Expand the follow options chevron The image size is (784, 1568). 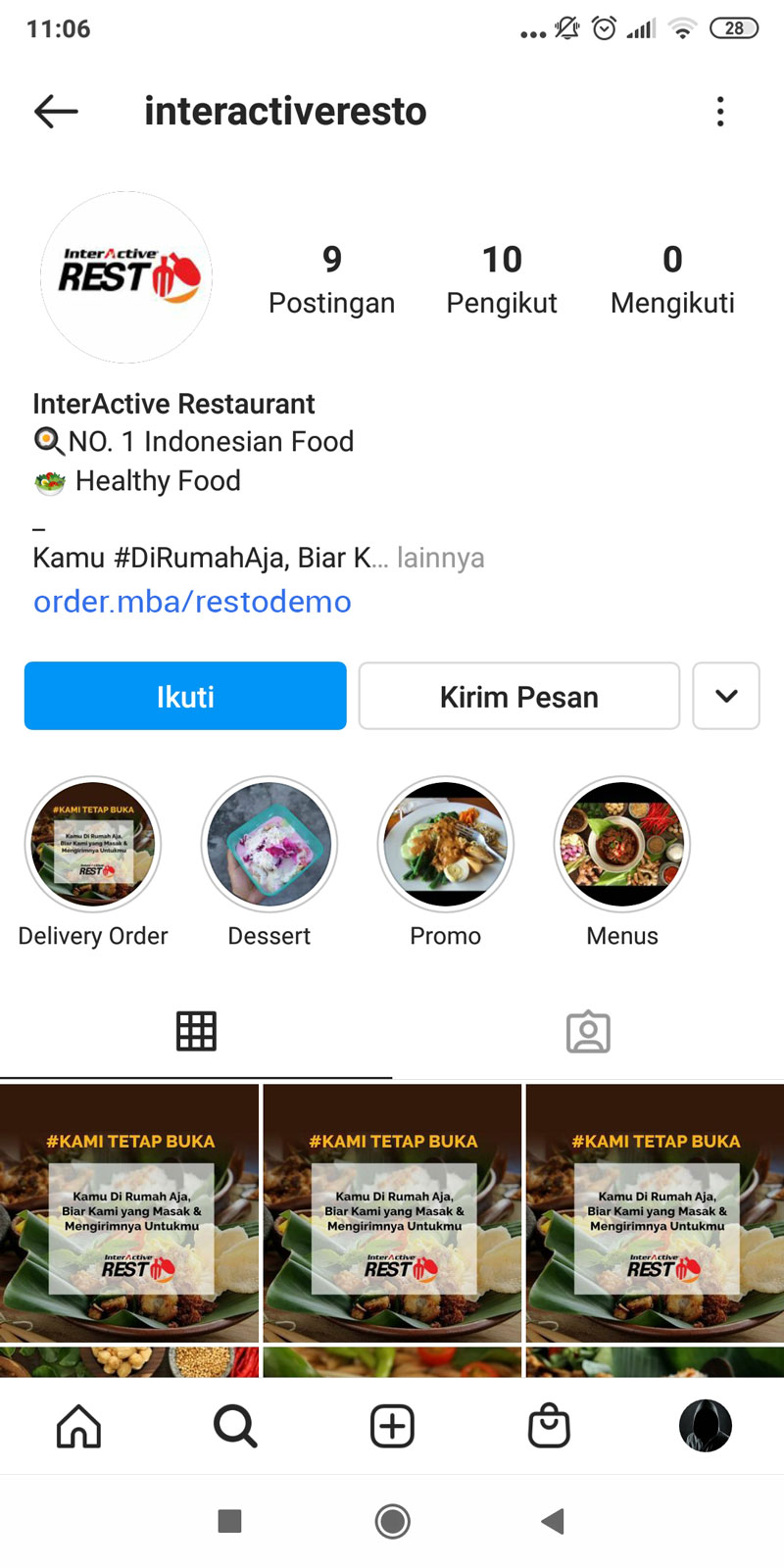point(726,696)
